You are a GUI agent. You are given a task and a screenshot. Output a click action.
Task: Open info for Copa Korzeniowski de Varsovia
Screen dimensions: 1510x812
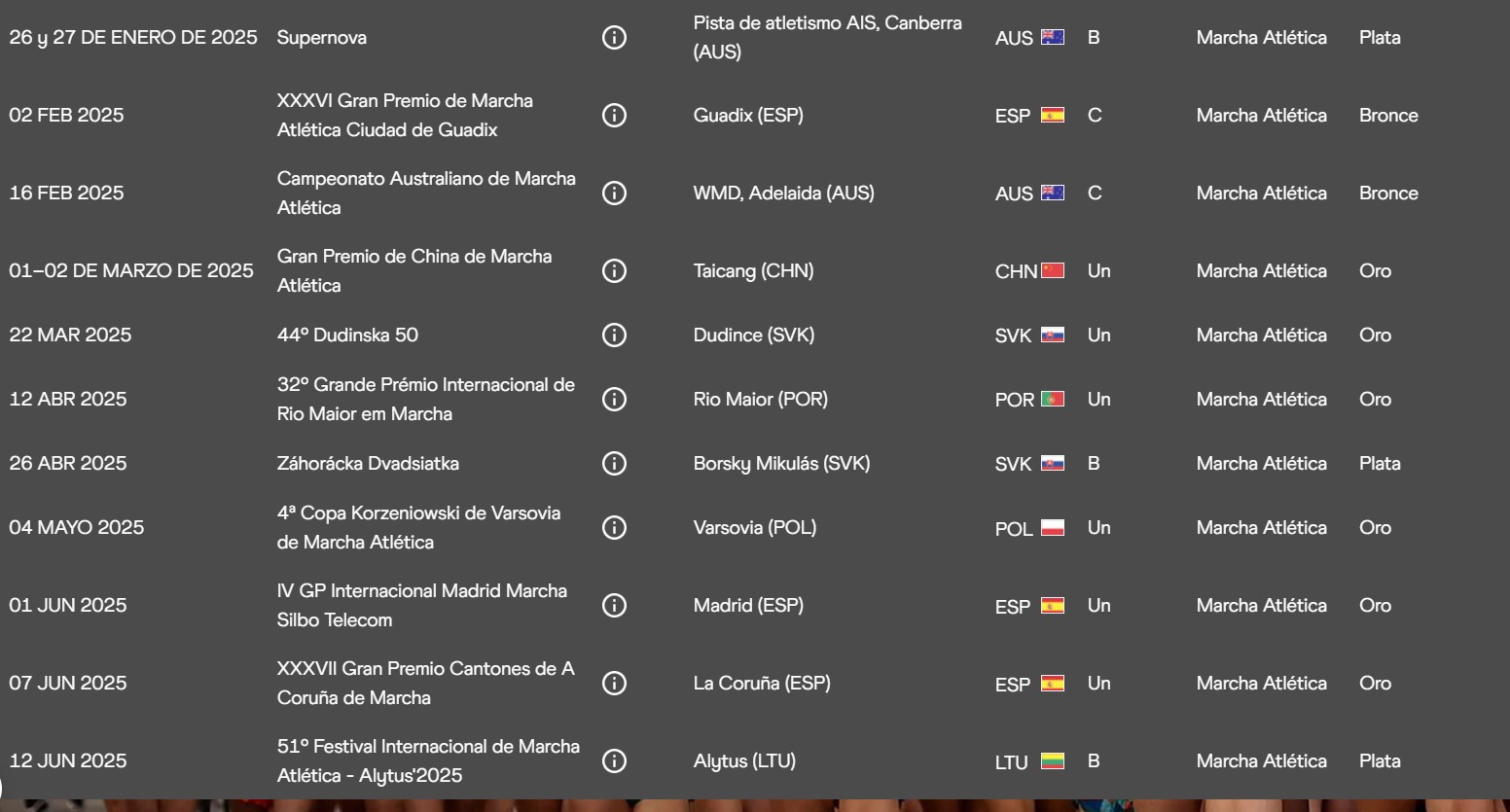point(614,527)
